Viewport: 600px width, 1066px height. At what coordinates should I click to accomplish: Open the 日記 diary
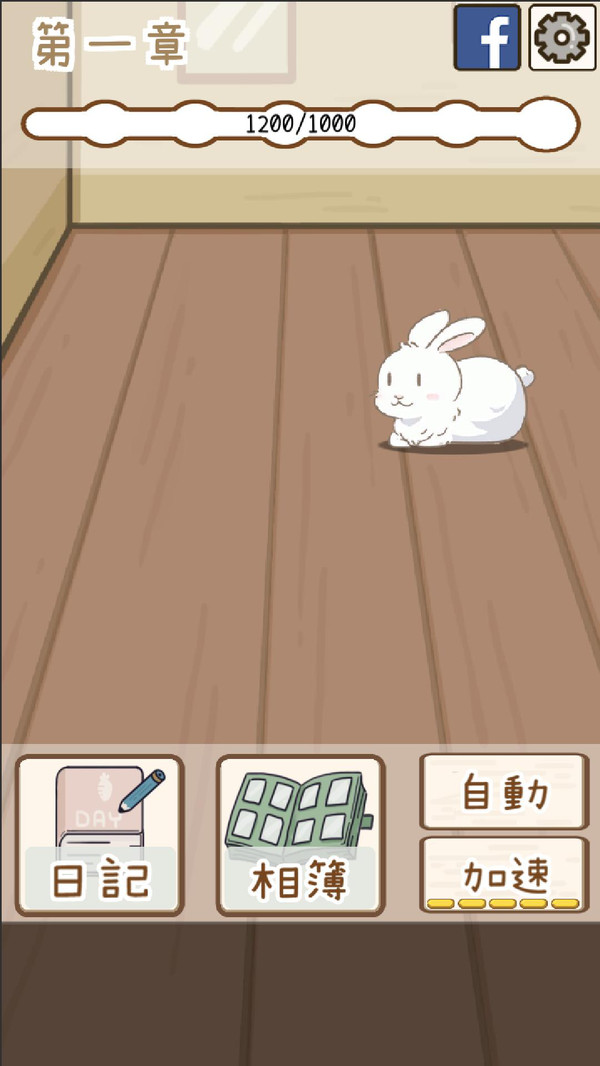click(100, 835)
